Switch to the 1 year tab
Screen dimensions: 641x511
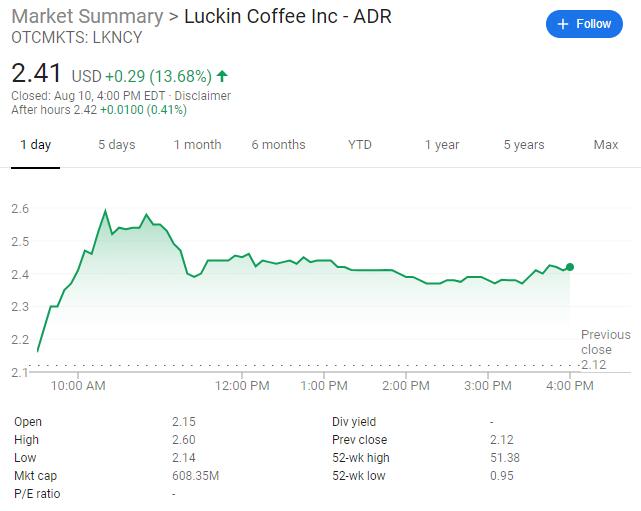tap(441, 145)
